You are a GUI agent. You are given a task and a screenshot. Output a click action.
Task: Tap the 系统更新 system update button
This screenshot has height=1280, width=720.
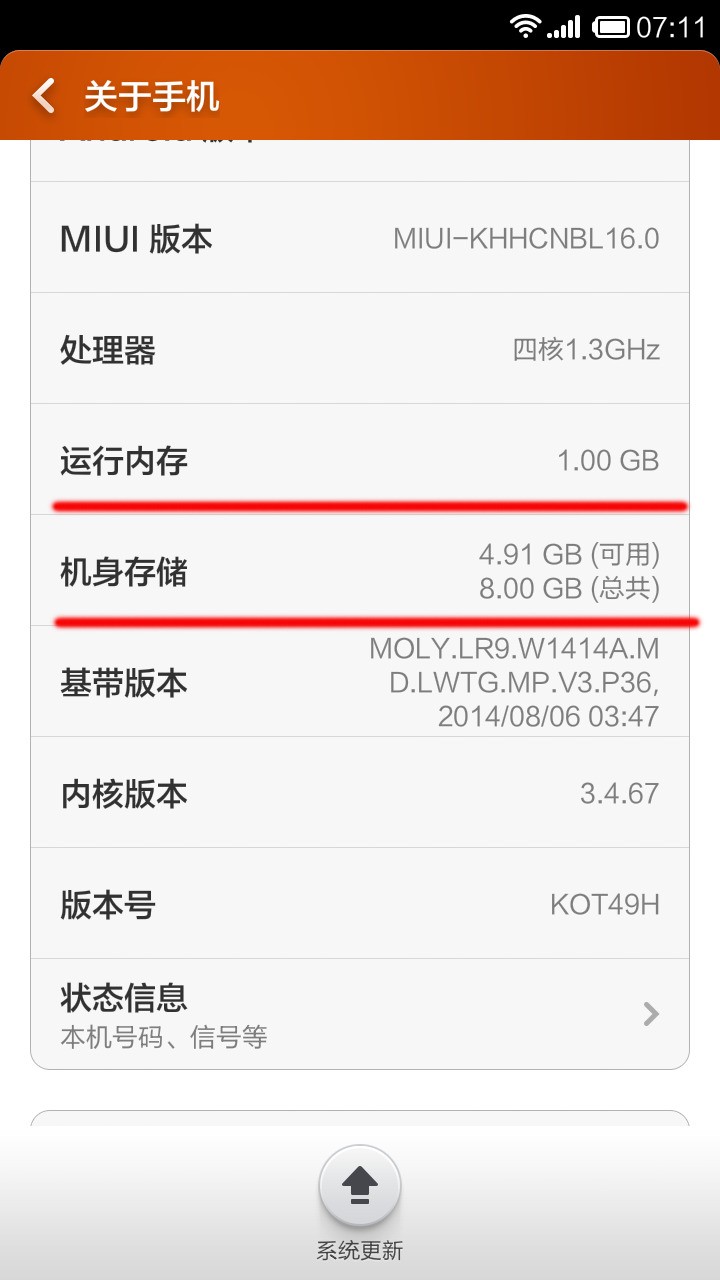[360, 1188]
